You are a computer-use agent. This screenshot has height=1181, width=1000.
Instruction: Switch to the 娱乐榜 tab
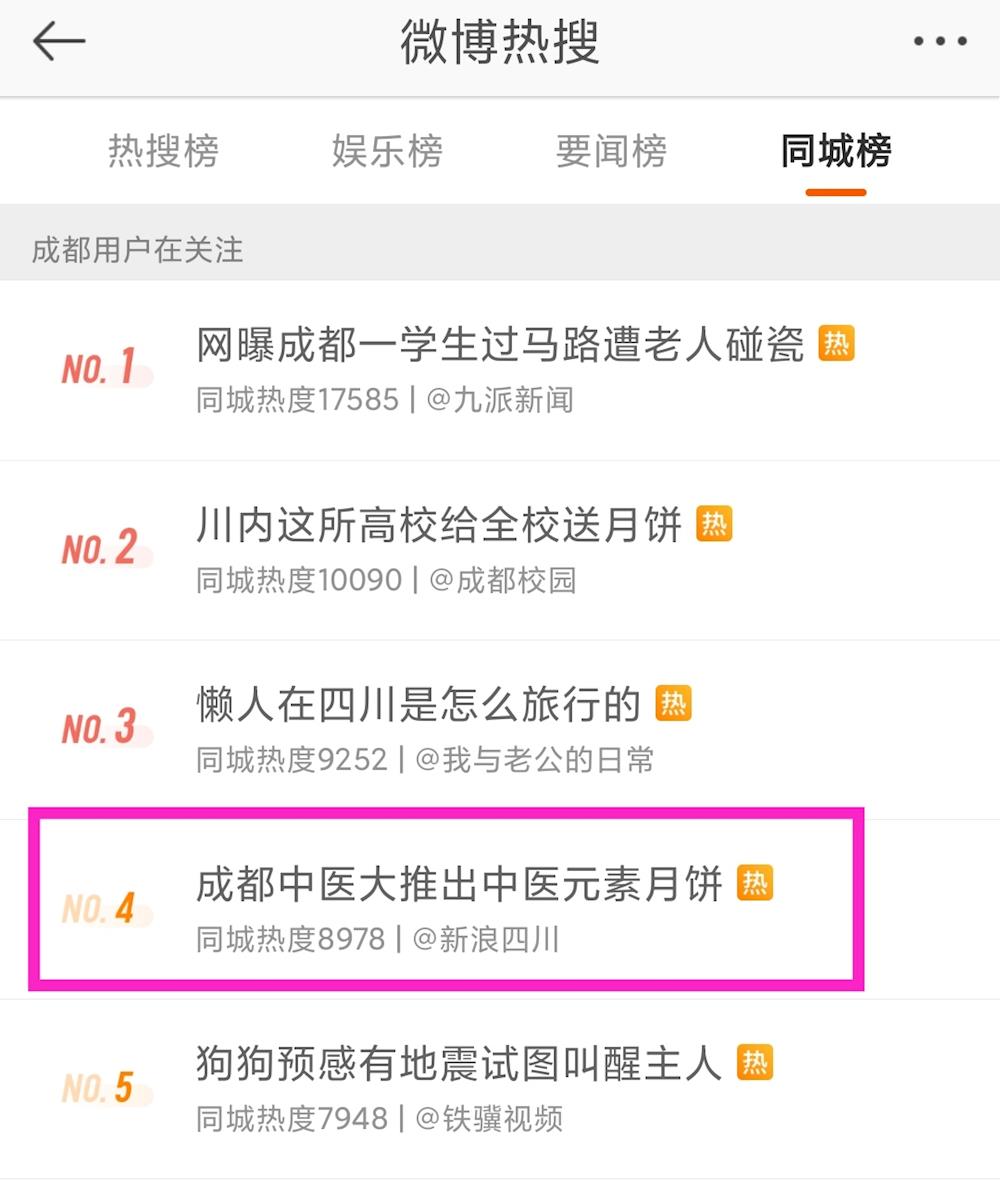pos(387,152)
